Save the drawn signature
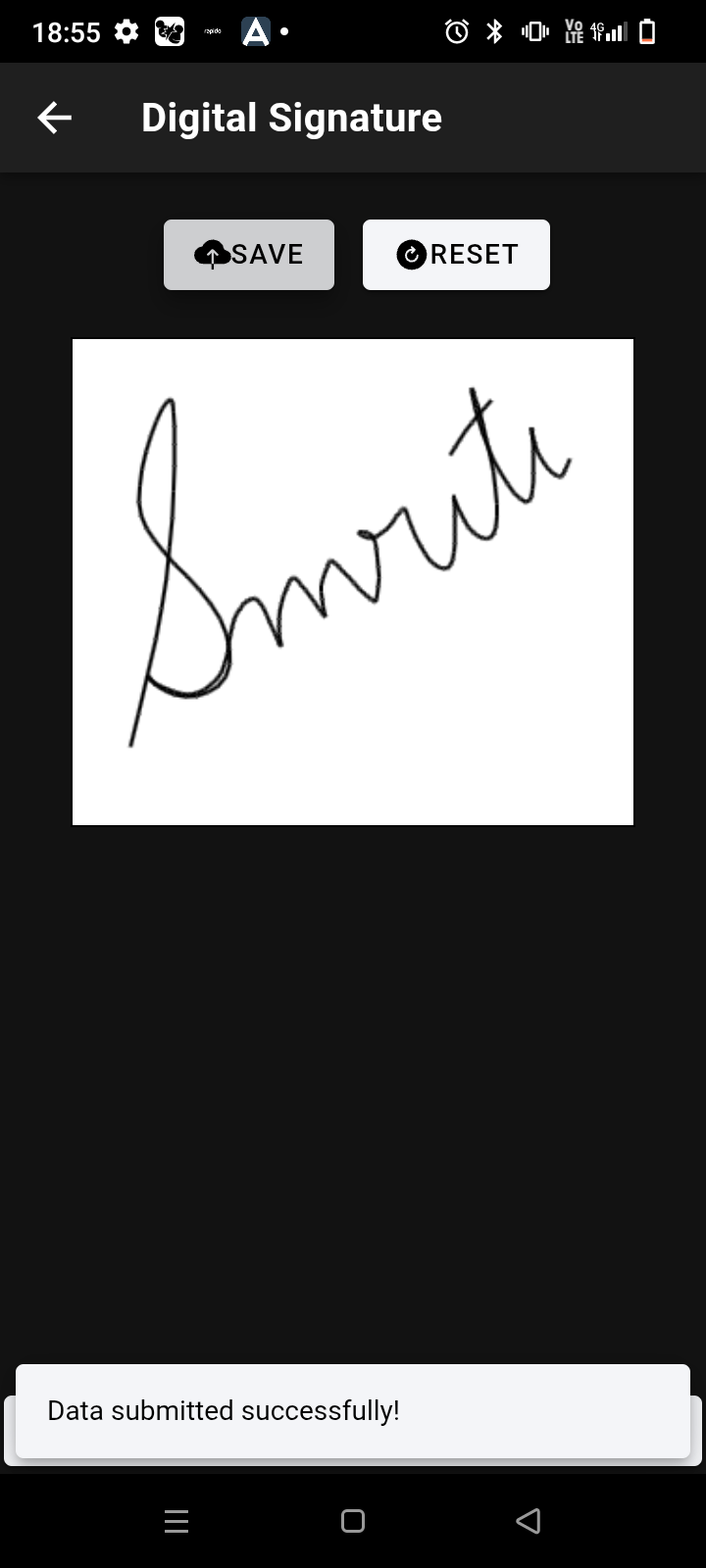This screenshot has width=706, height=1568. pos(249,255)
